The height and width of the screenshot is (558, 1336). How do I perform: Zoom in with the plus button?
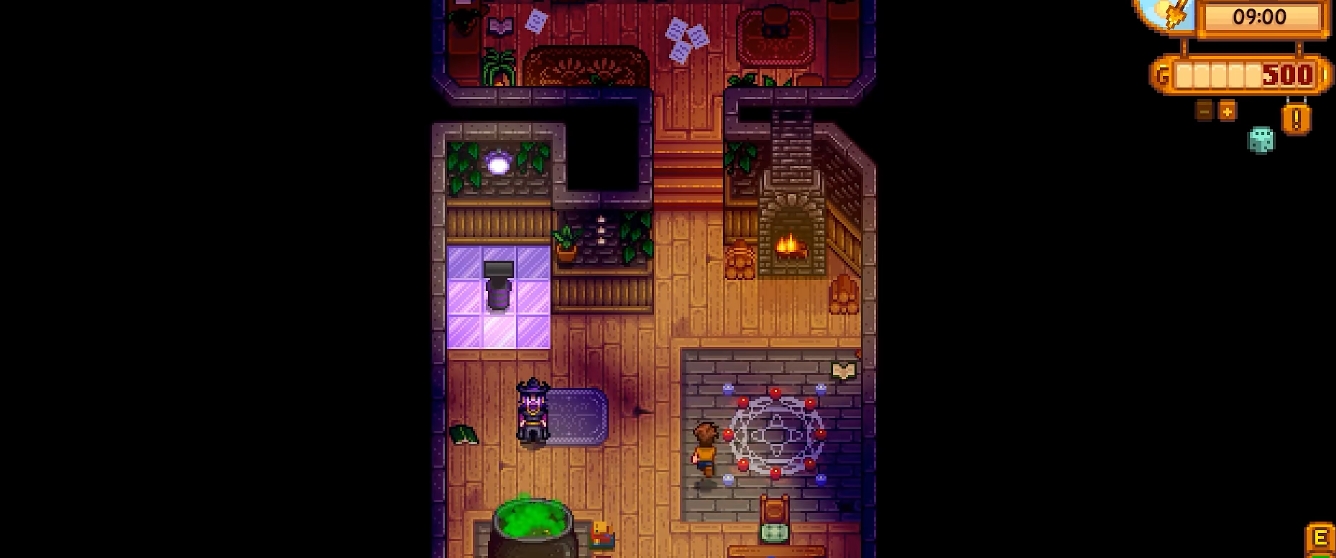1227,111
